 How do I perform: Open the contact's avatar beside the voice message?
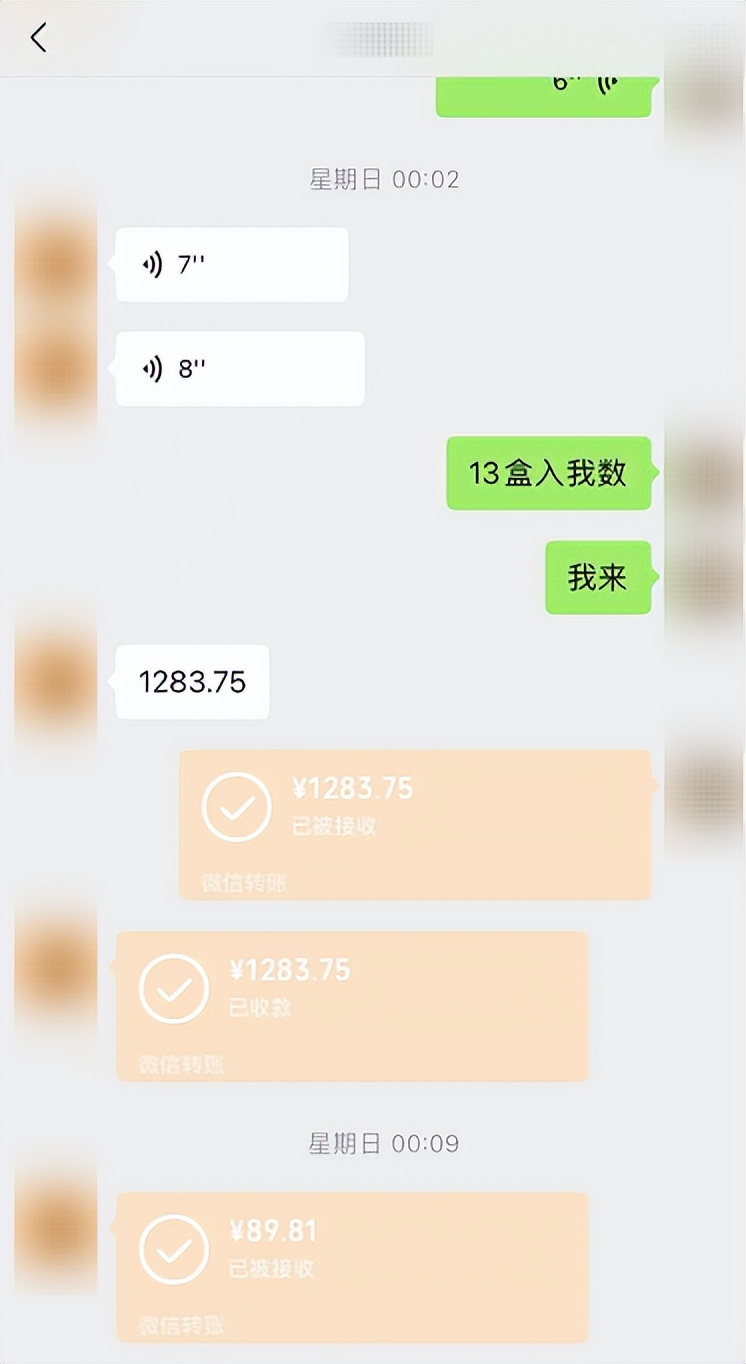click(x=57, y=263)
